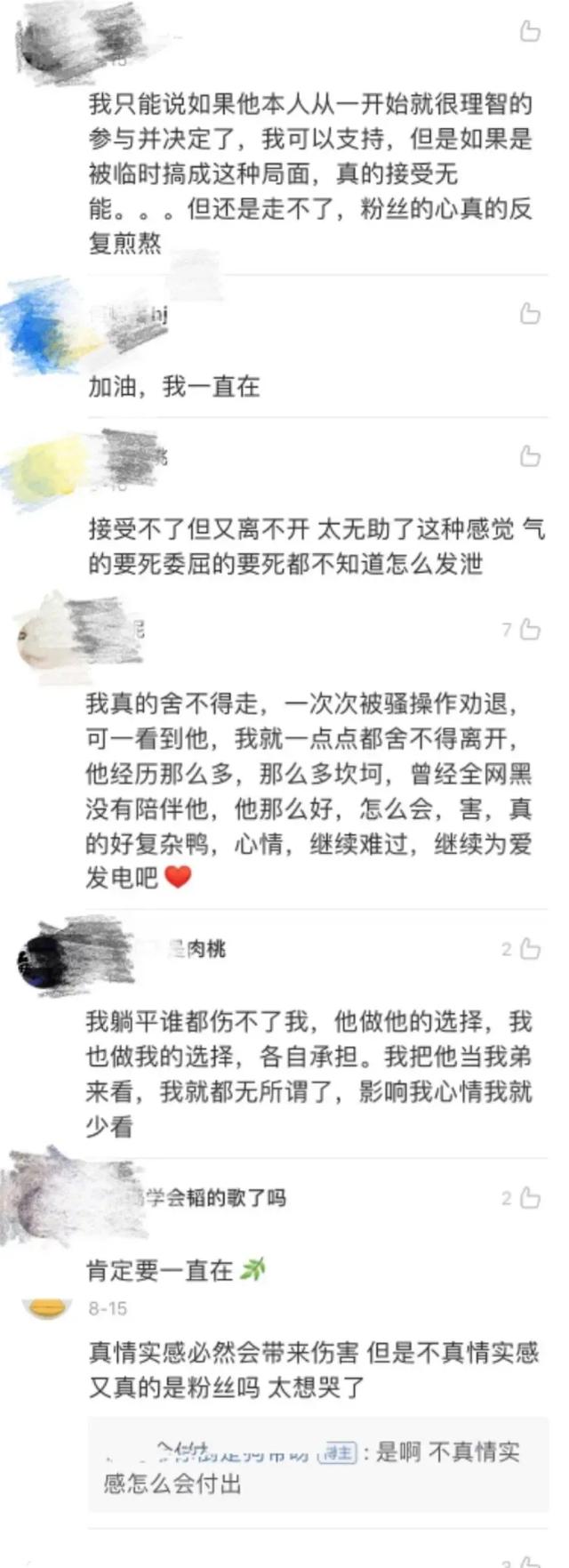
Task: Like the comment starting 我真的舍不得走
Action: click(x=530, y=630)
